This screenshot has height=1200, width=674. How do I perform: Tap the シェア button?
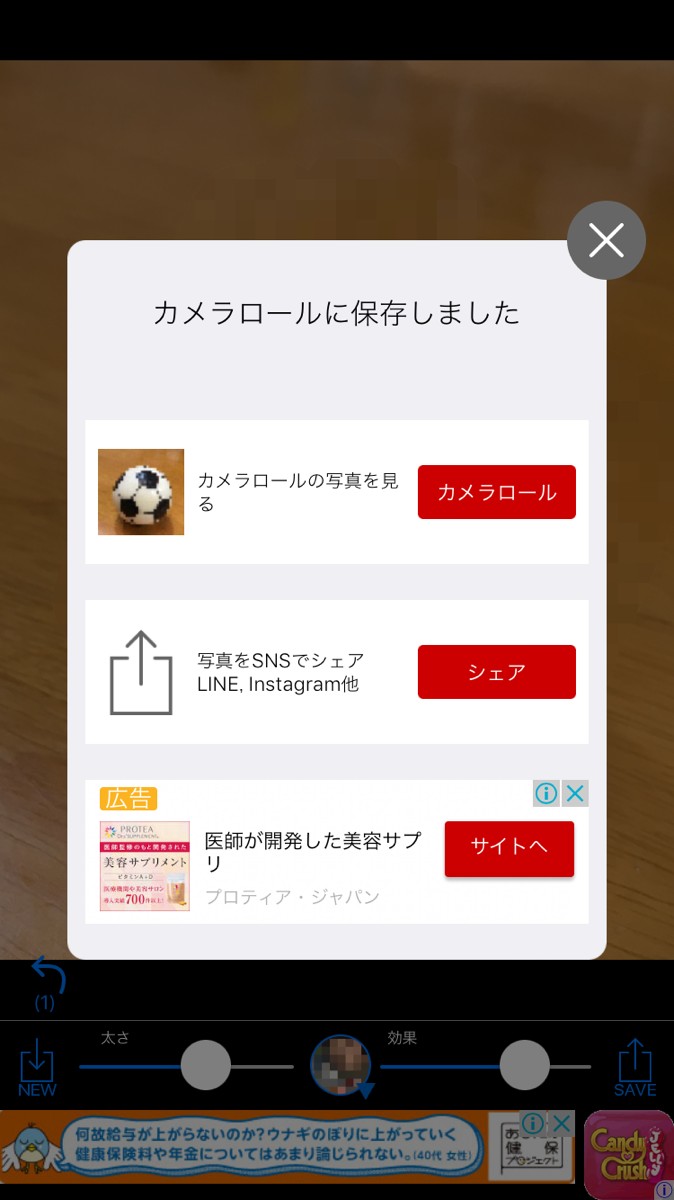[x=496, y=672]
